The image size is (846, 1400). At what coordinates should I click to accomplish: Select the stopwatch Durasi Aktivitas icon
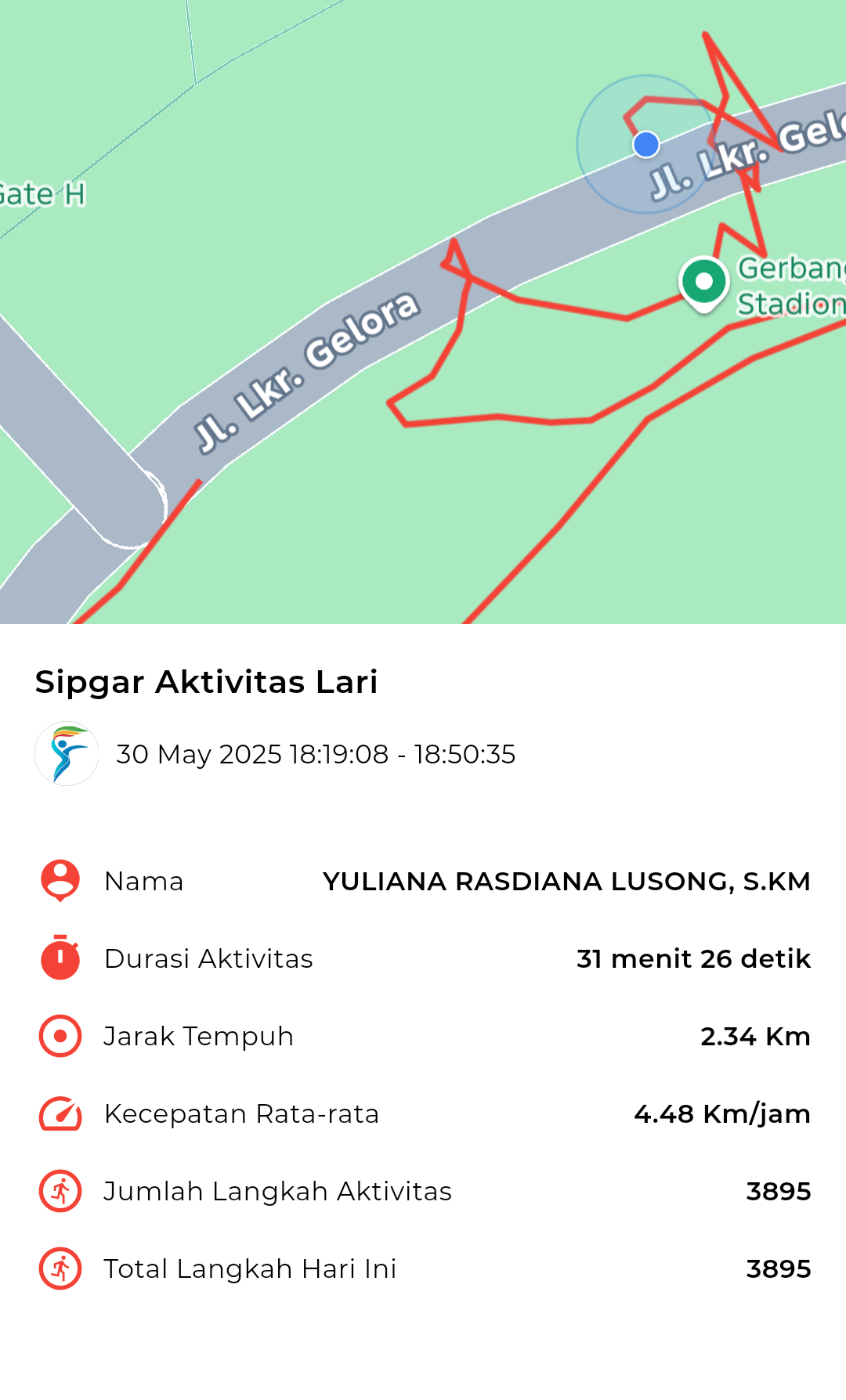(59, 958)
